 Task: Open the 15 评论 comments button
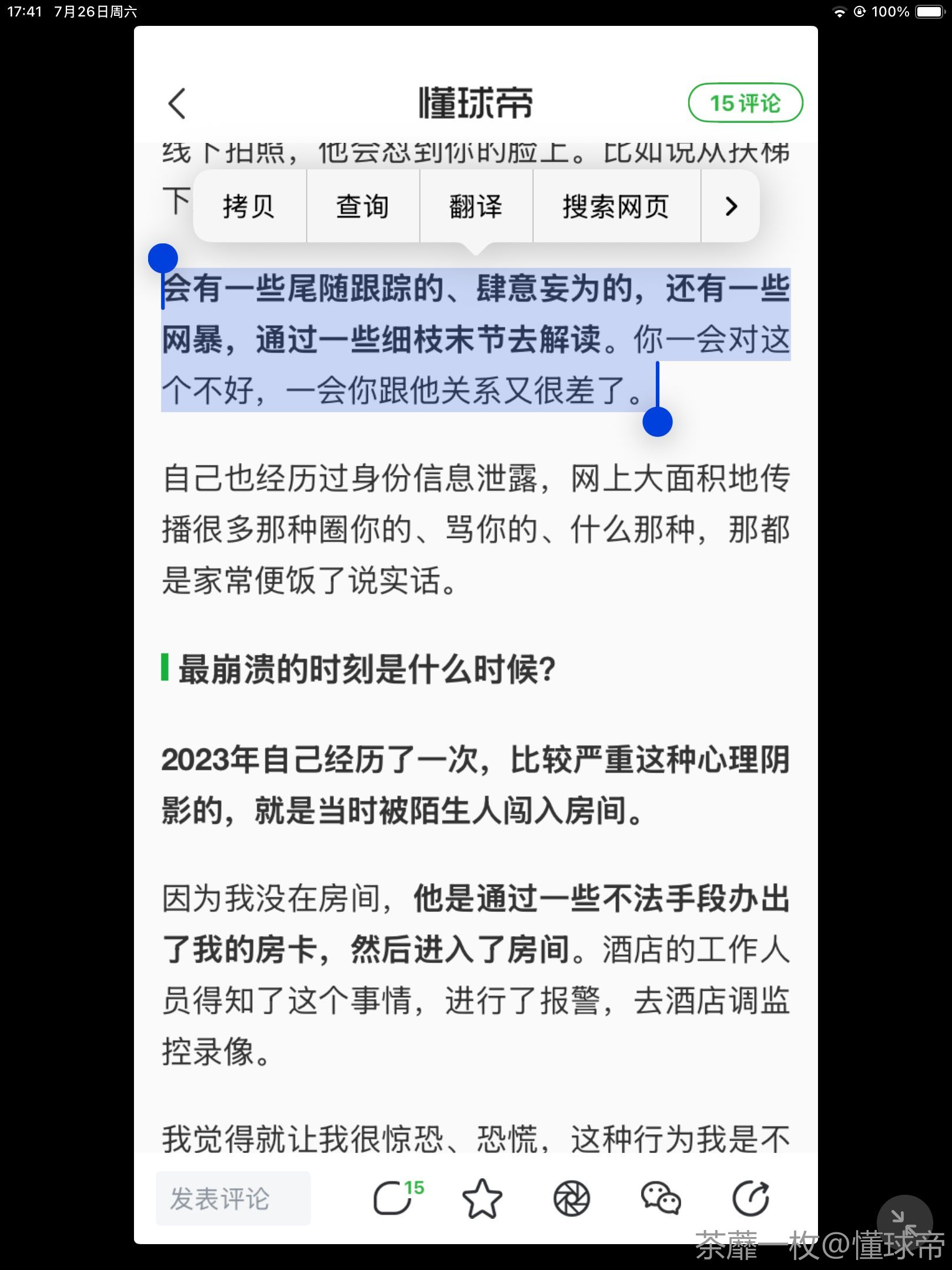click(745, 103)
